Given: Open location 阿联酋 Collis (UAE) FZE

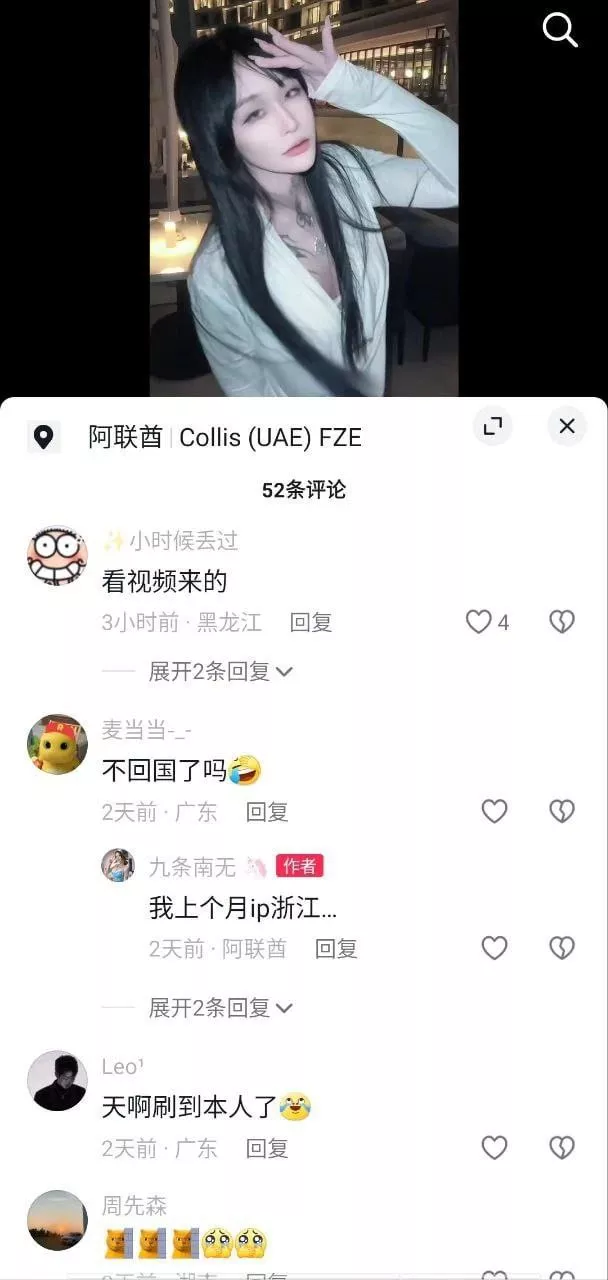Looking at the screenshot, I should 224,437.
